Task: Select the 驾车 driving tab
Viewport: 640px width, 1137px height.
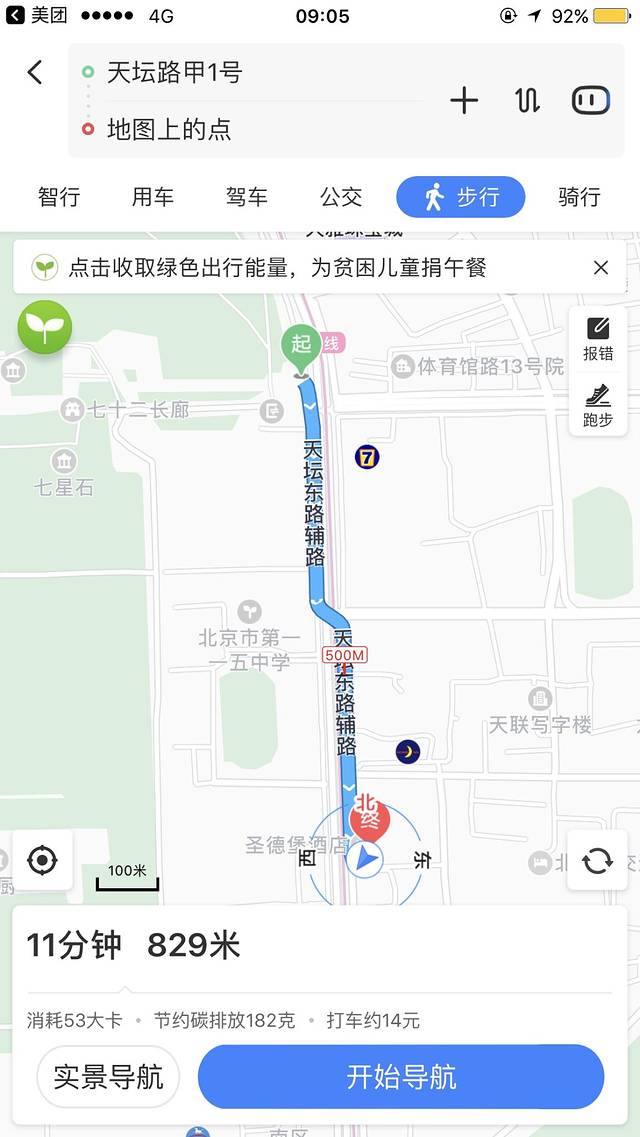Action: pyautogui.click(x=247, y=197)
